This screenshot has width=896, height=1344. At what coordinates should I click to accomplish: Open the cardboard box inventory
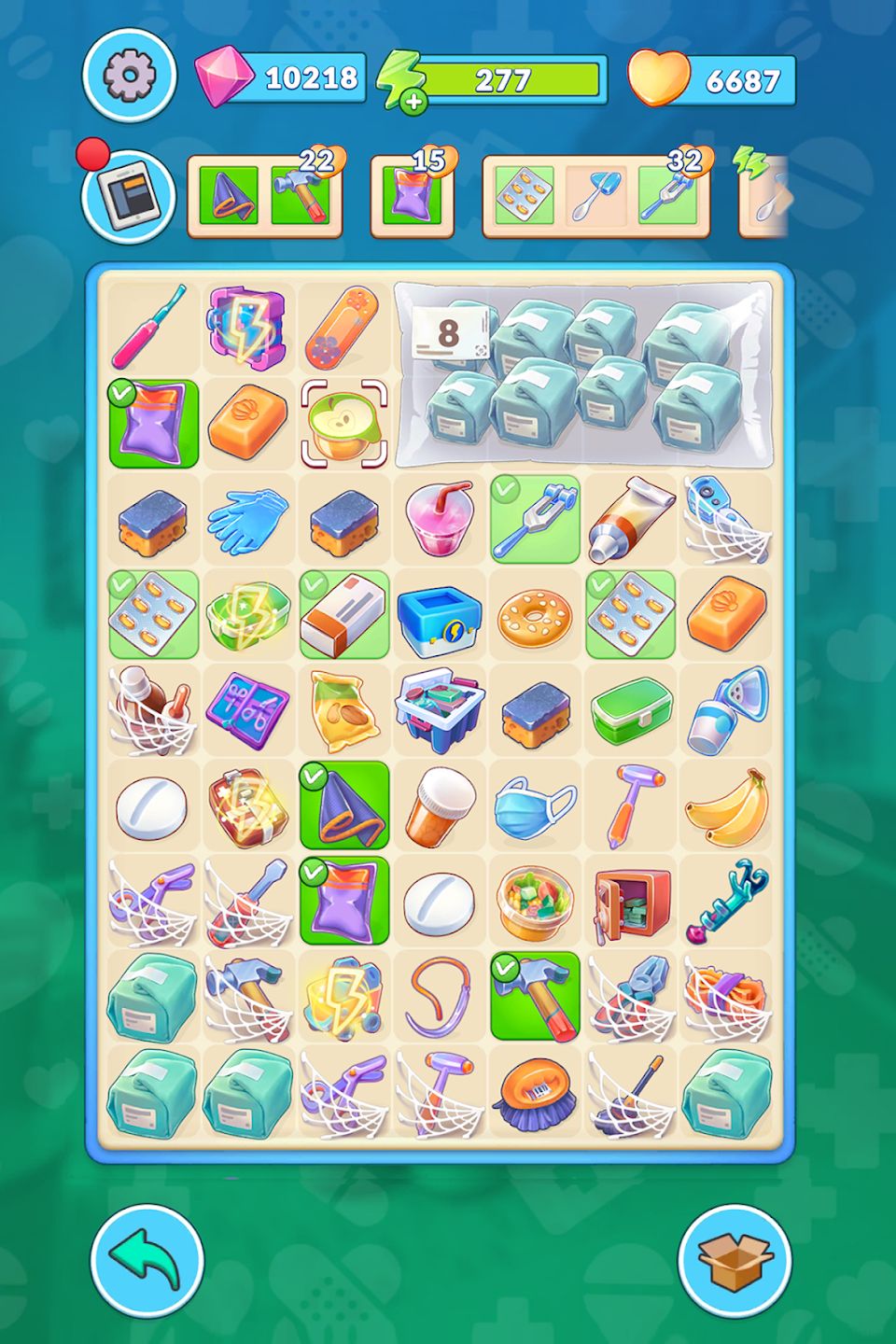[x=735, y=1261]
